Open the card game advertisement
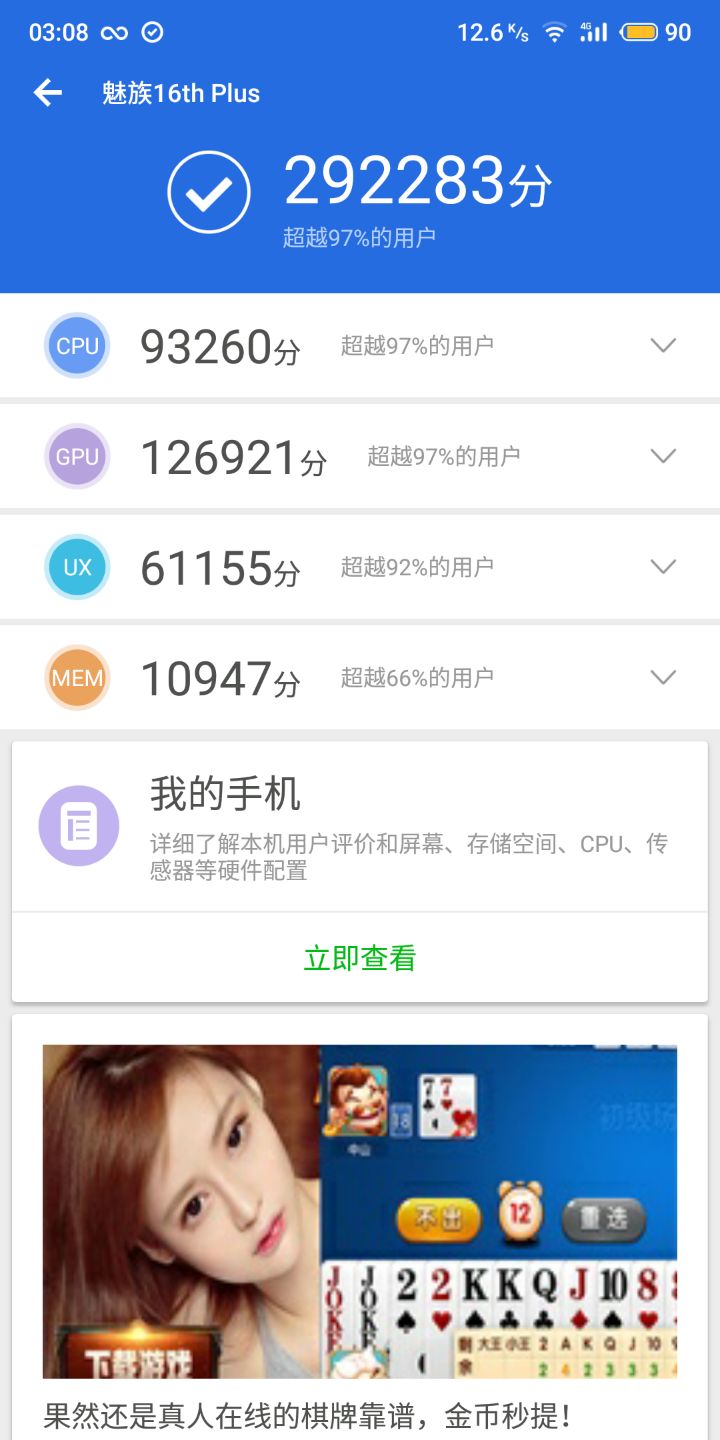Screen dimensions: 720x1440 [360, 1212]
